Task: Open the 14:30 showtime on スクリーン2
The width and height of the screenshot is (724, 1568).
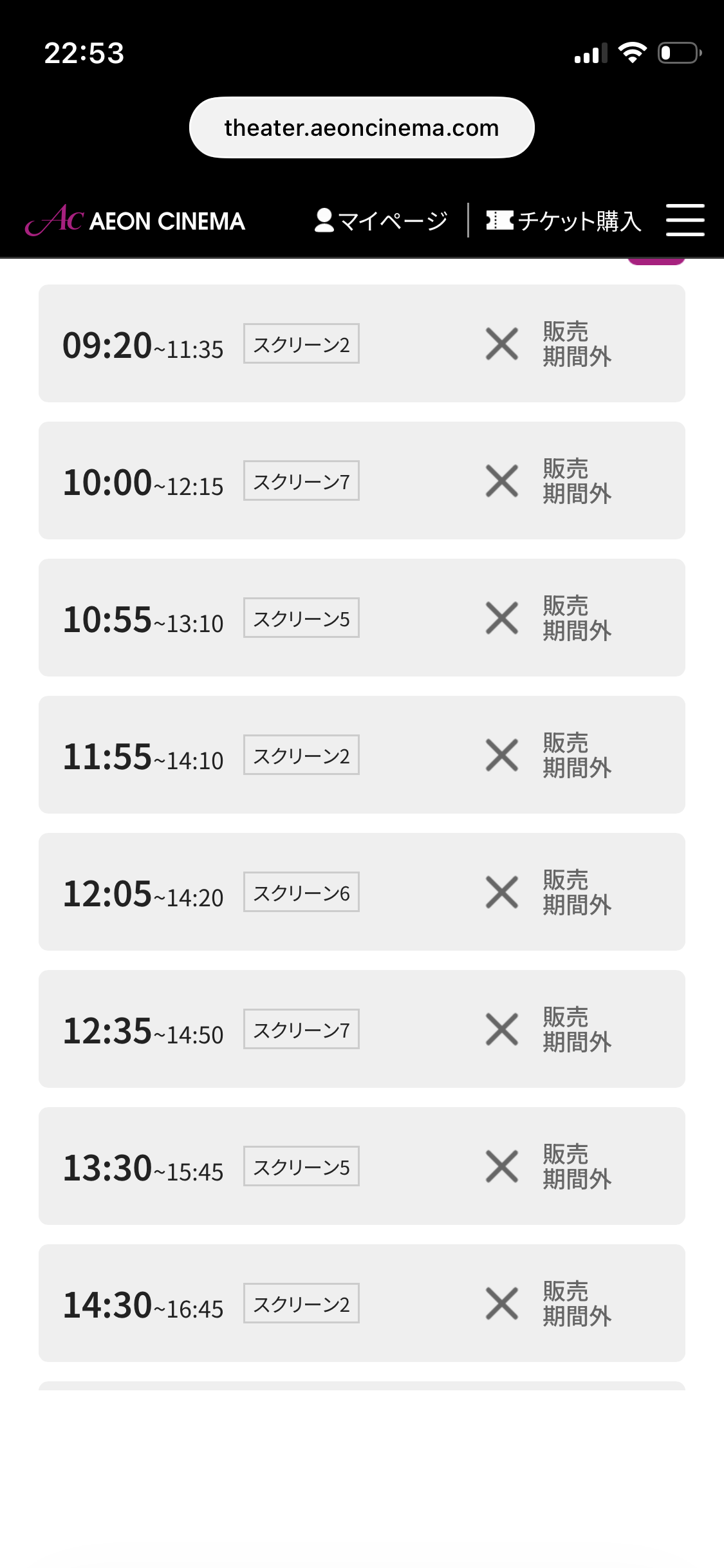Action: point(362,1303)
